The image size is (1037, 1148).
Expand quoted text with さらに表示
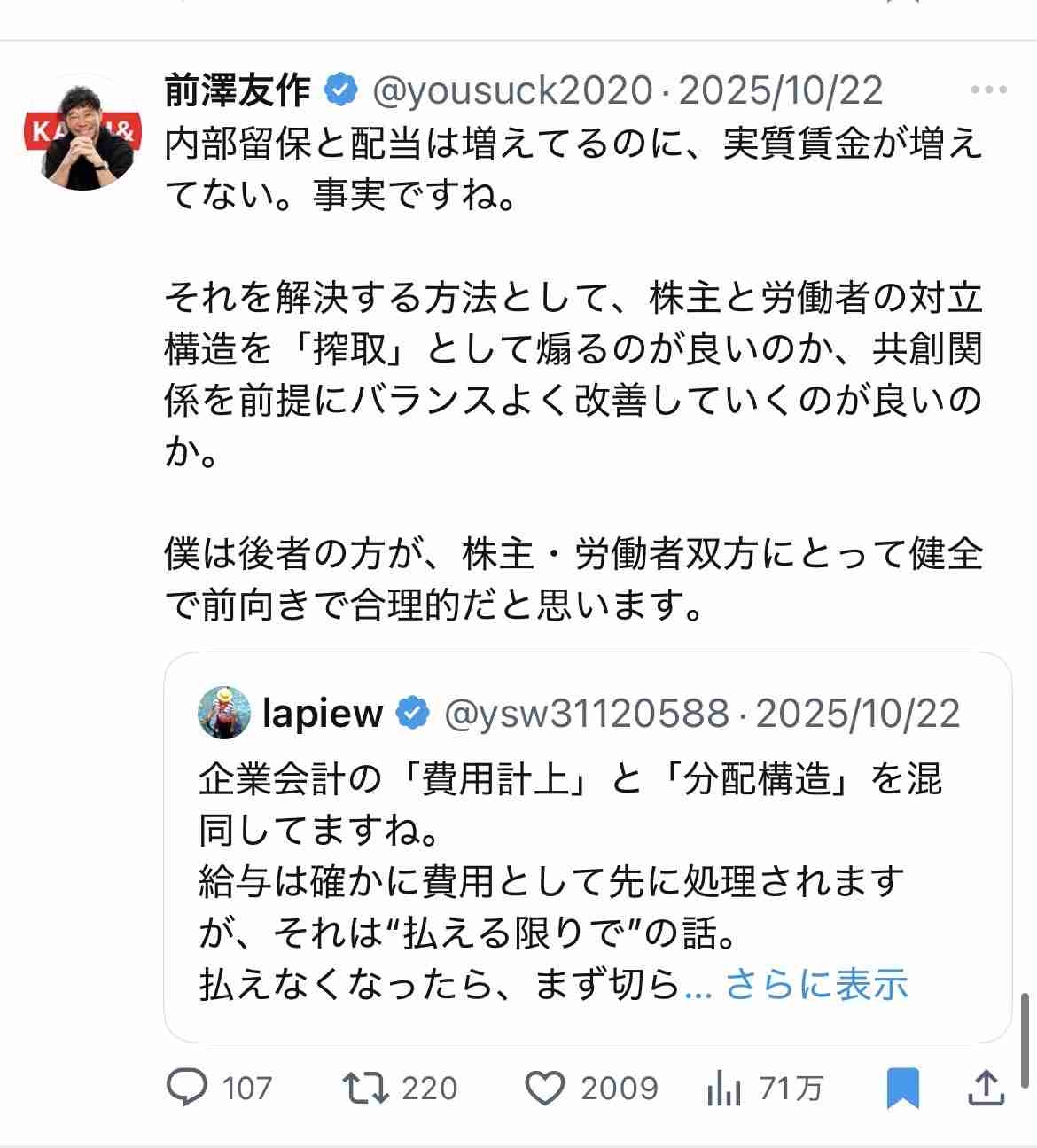pos(816,984)
